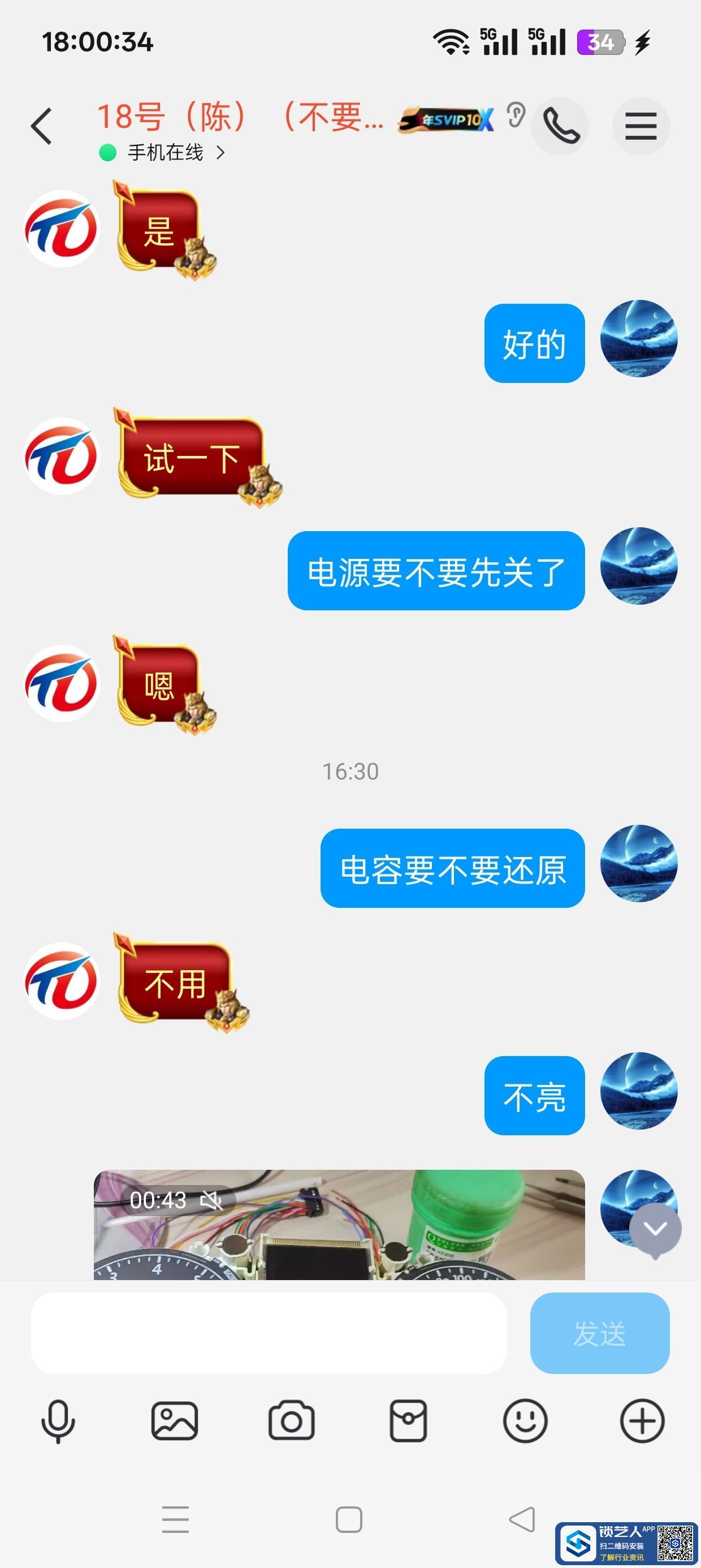Open the chat settings menu
Image resolution: width=701 pixels, height=1568 pixels.
coord(640,127)
